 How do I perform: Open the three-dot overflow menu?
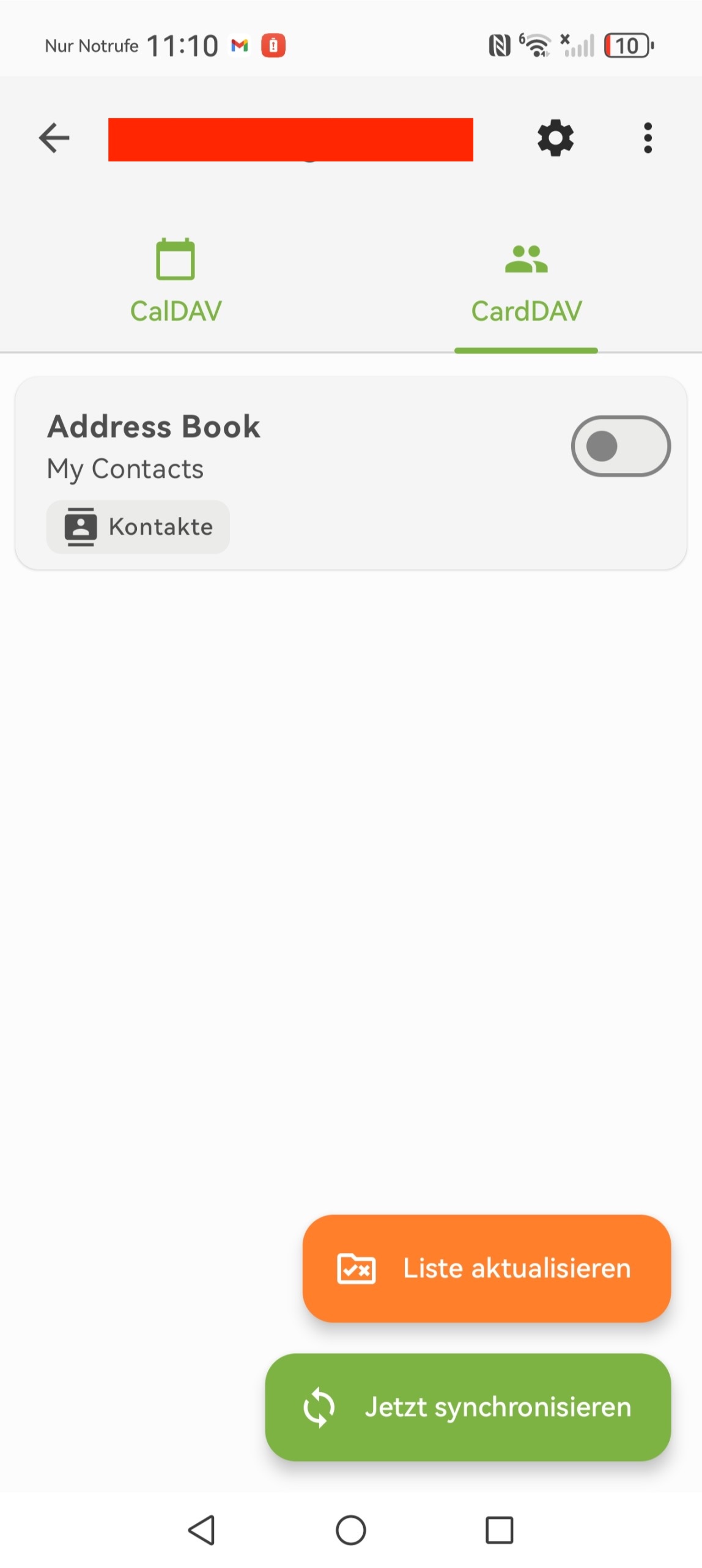648,138
